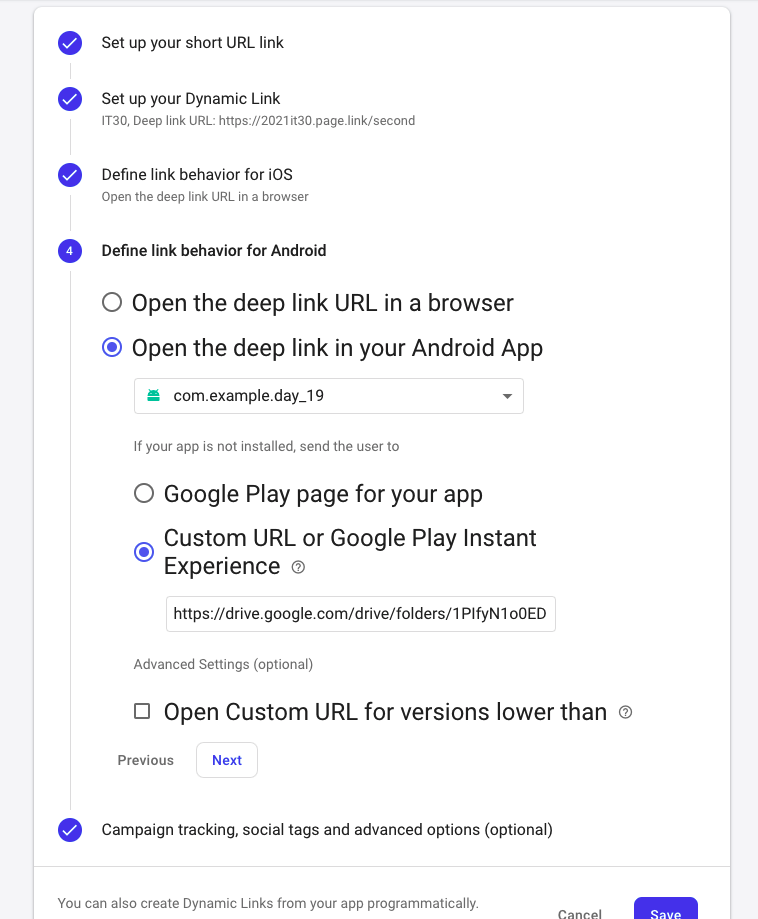Expand the 'Set up your short URL link' step
Screen dimensions: 758x919
coord(193,43)
